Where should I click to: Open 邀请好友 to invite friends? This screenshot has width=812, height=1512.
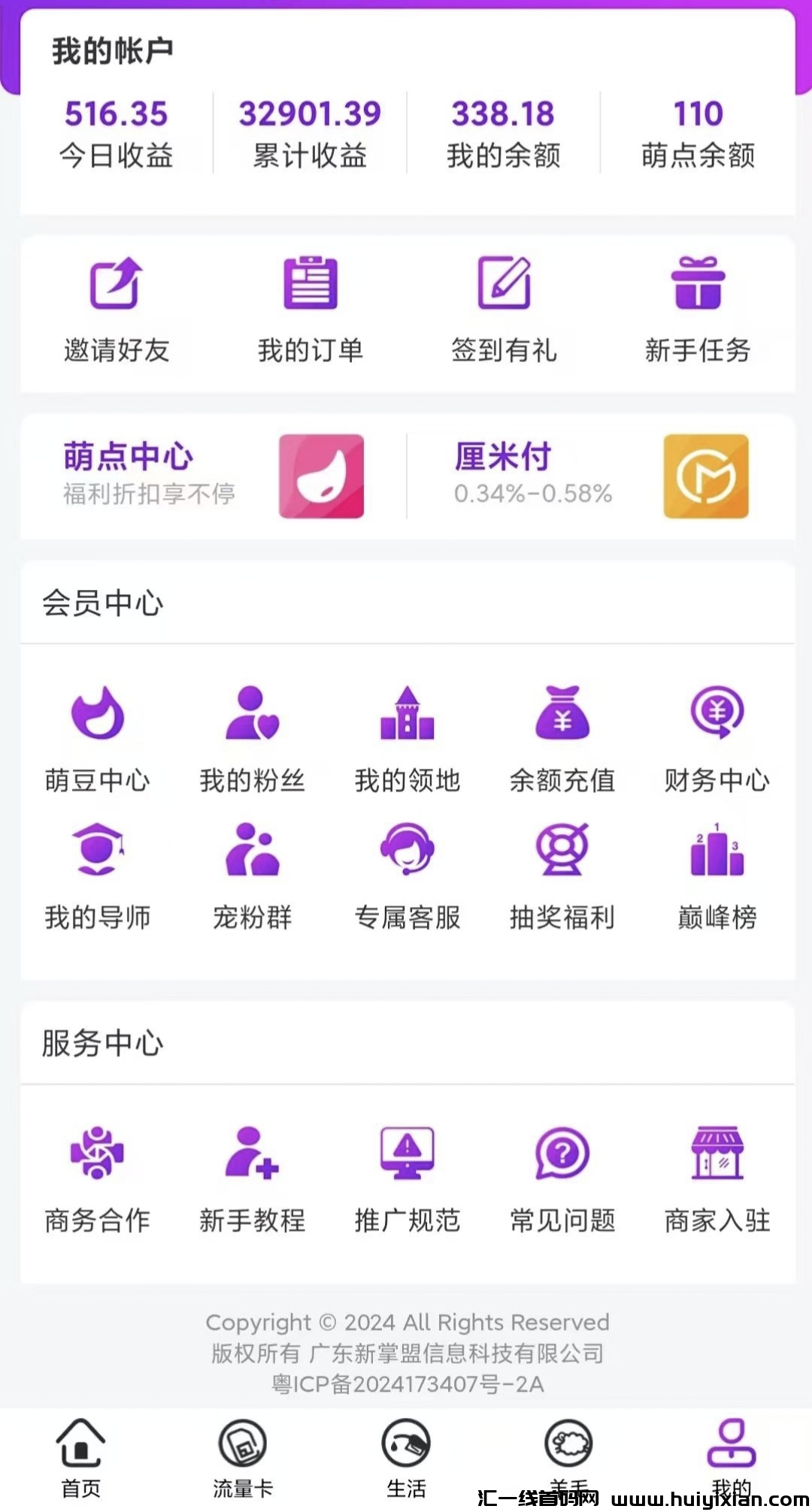click(x=116, y=308)
